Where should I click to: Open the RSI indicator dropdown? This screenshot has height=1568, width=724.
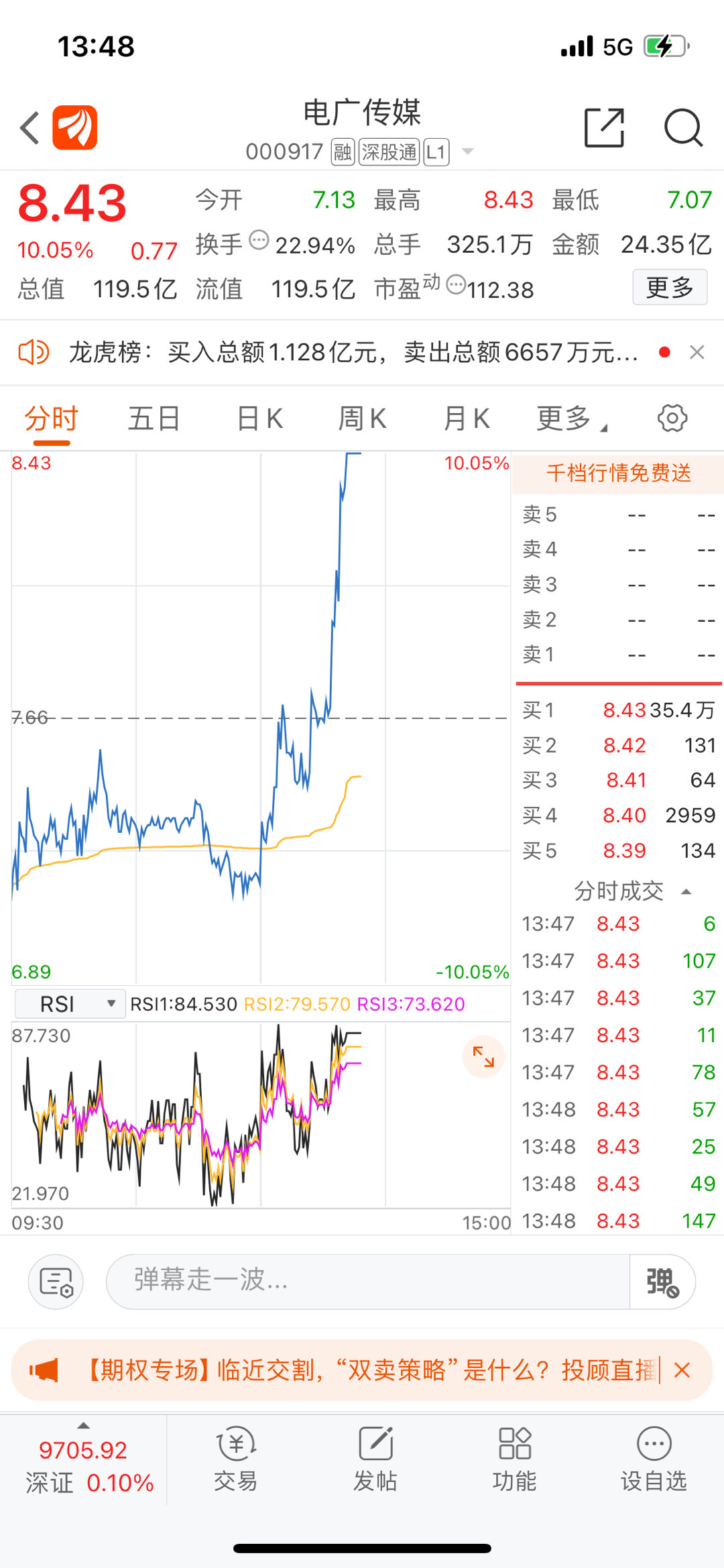69,1004
